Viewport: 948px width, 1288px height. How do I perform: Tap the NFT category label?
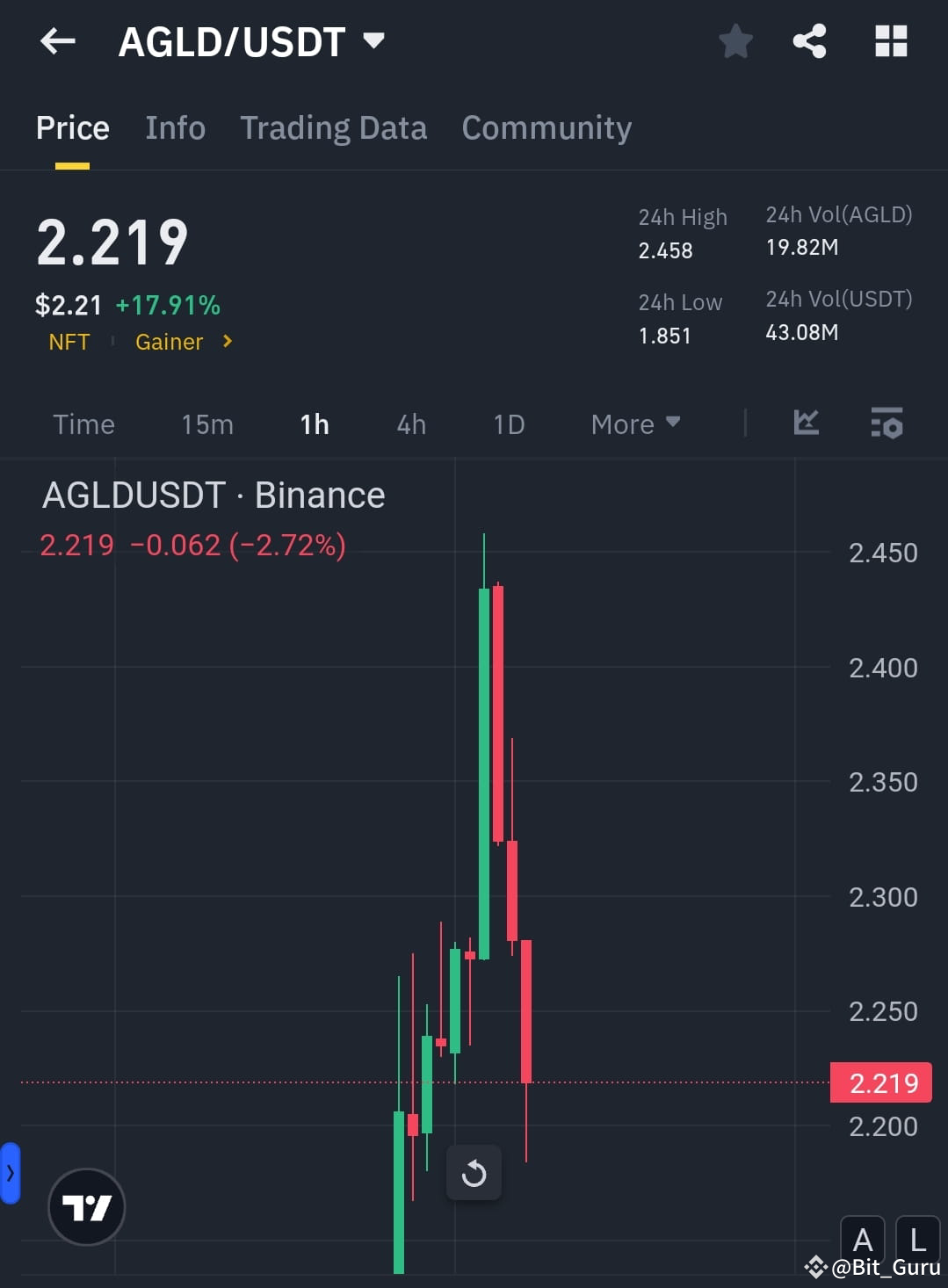click(x=69, y=342)
